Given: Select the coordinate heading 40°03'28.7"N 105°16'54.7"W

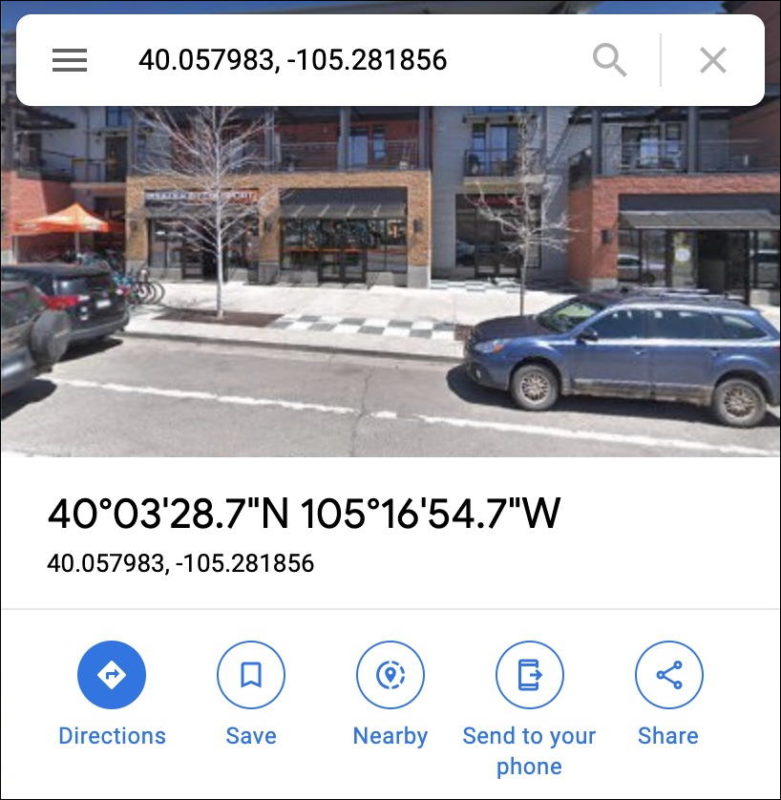Looking at the screenshot, I should [300, 514].
